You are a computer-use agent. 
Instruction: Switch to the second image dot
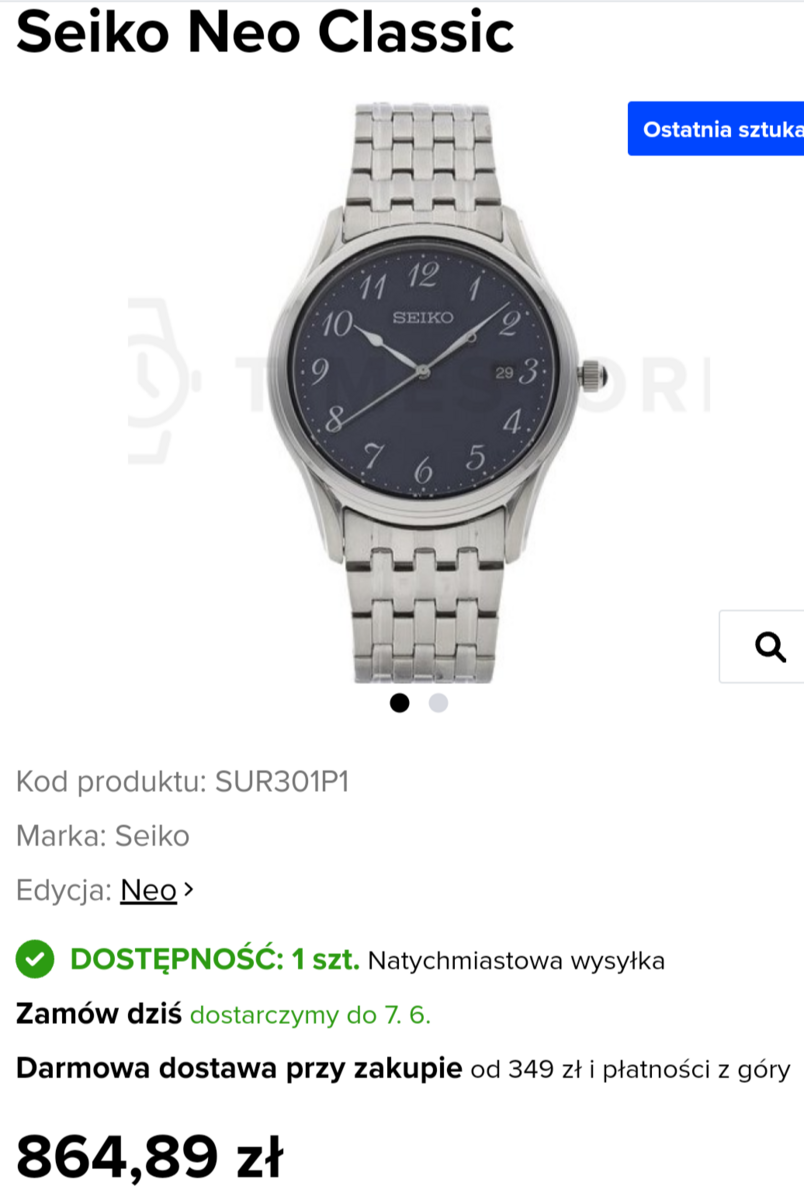438,703
